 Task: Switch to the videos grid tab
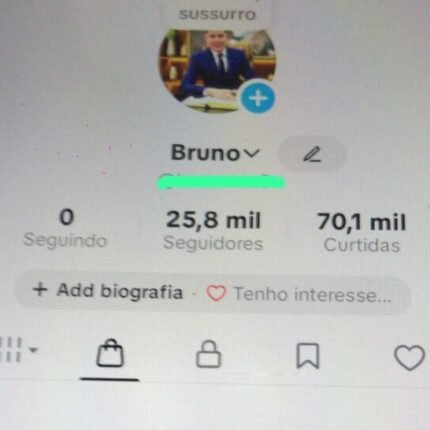pos(17,350)
